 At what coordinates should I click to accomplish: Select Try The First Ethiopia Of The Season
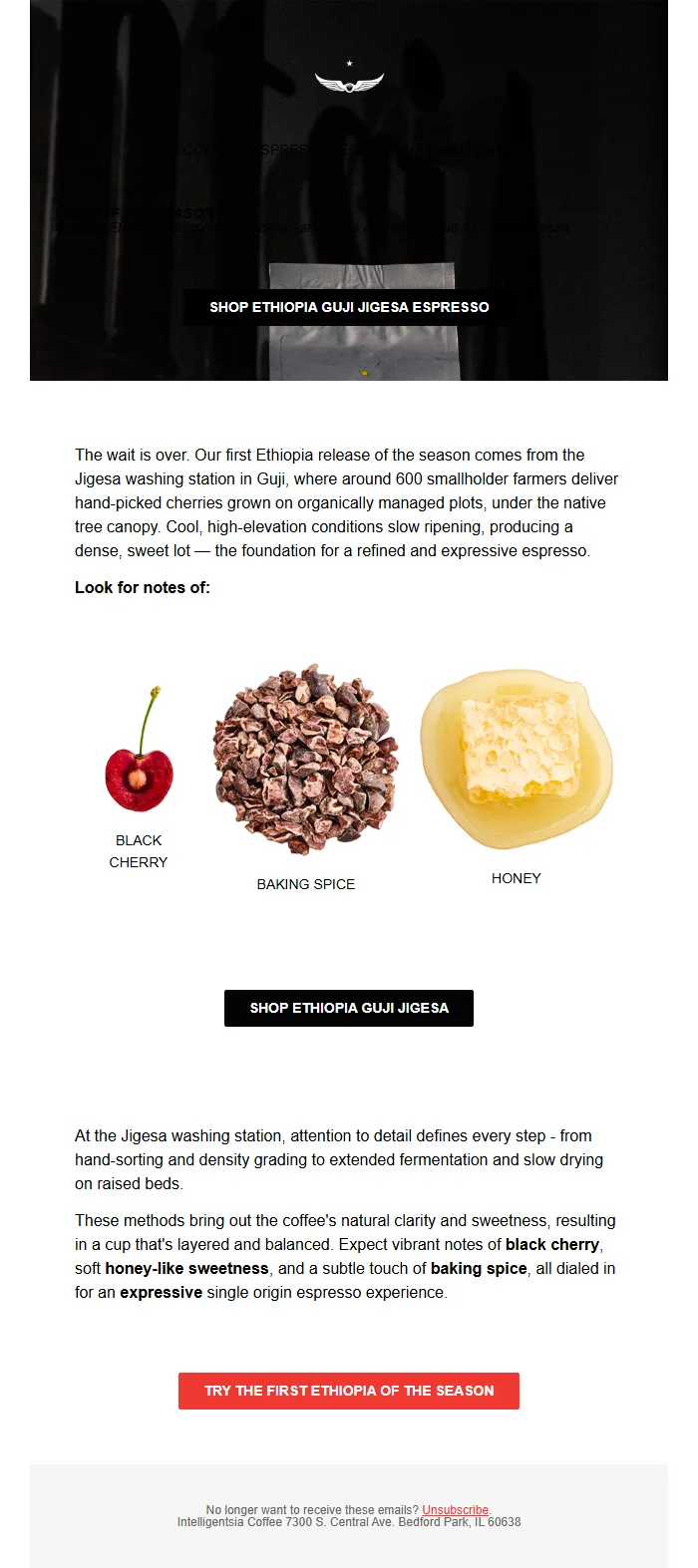pyautogui.click(x=349, y=1391)
